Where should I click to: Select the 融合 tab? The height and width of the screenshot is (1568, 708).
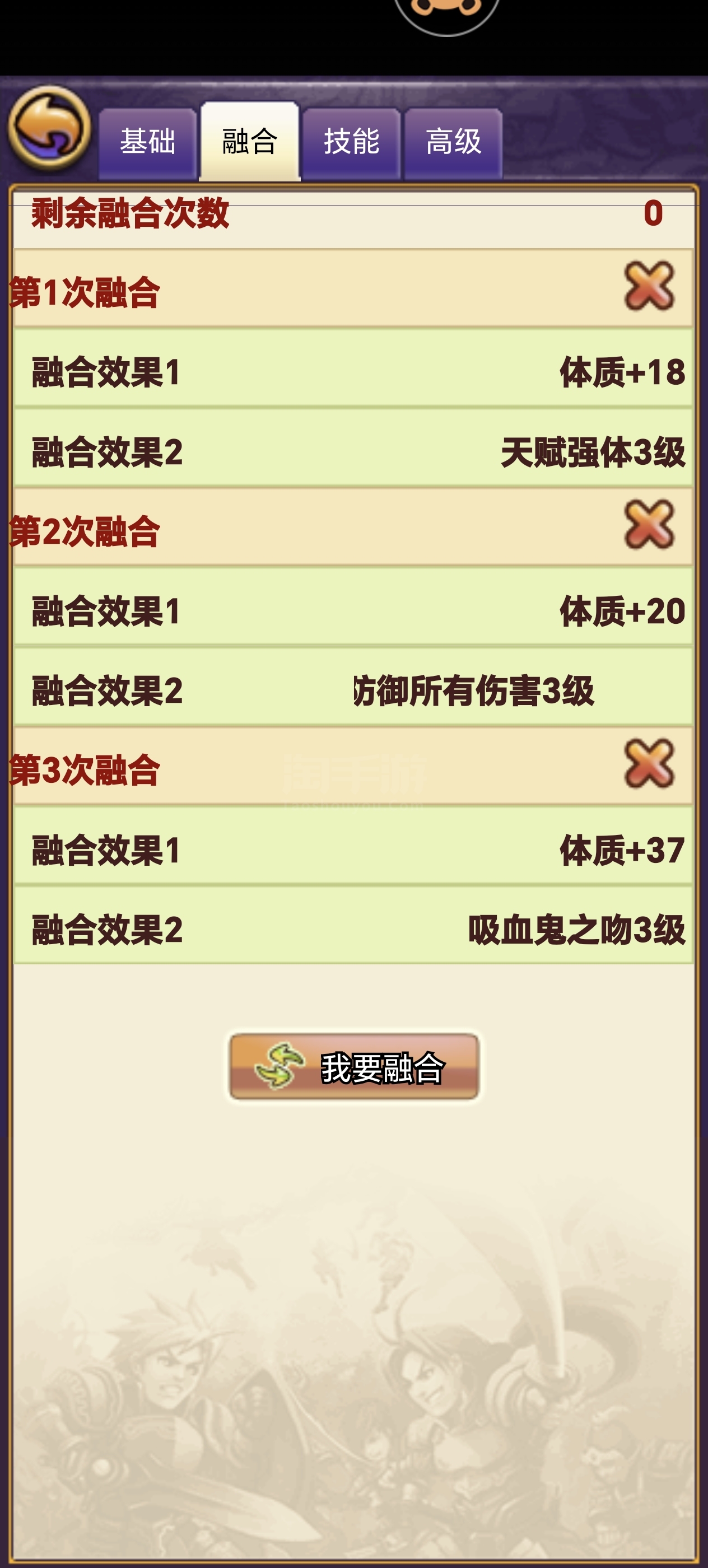(x=250, y=141)
